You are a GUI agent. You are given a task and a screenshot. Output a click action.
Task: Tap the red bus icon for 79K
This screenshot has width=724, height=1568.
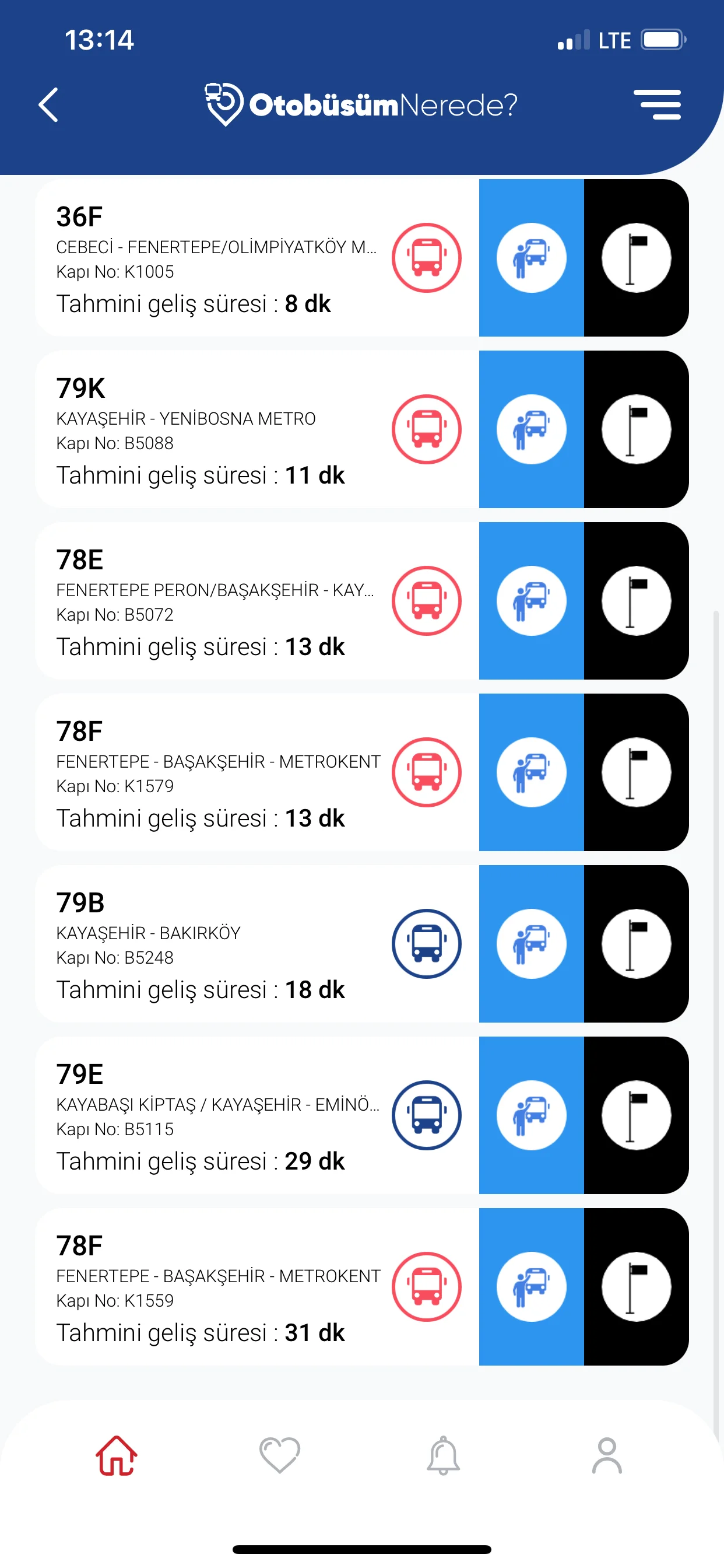point(426,430)
